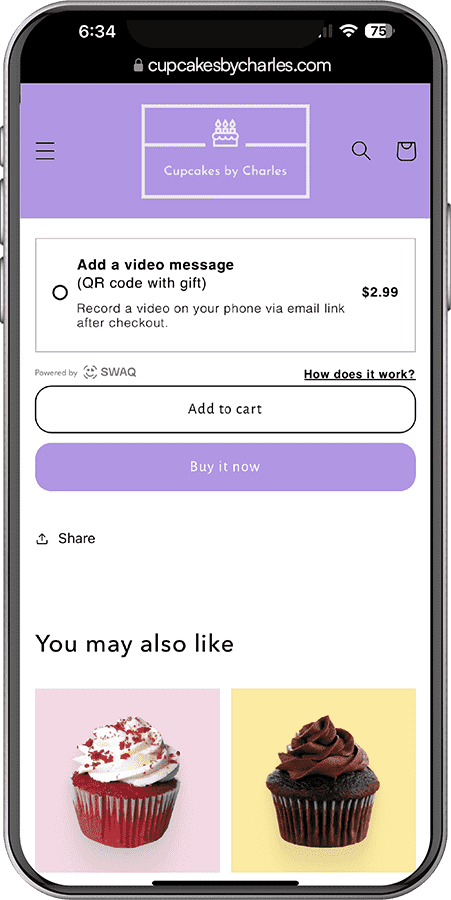This screenshot has width=451, height=900.
Task: Open the search icon
Action: (x=361, y=151)
